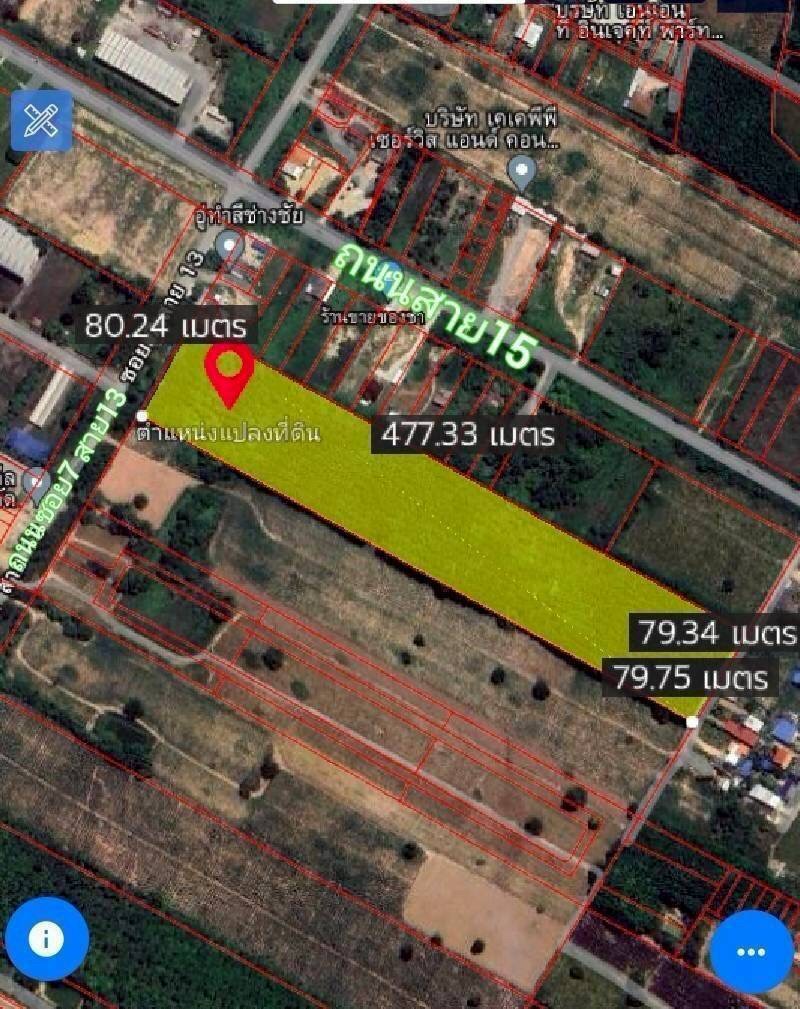
Task: Select the อู่ทำสีช่างชัย place marker
Action: click(230, 243)
